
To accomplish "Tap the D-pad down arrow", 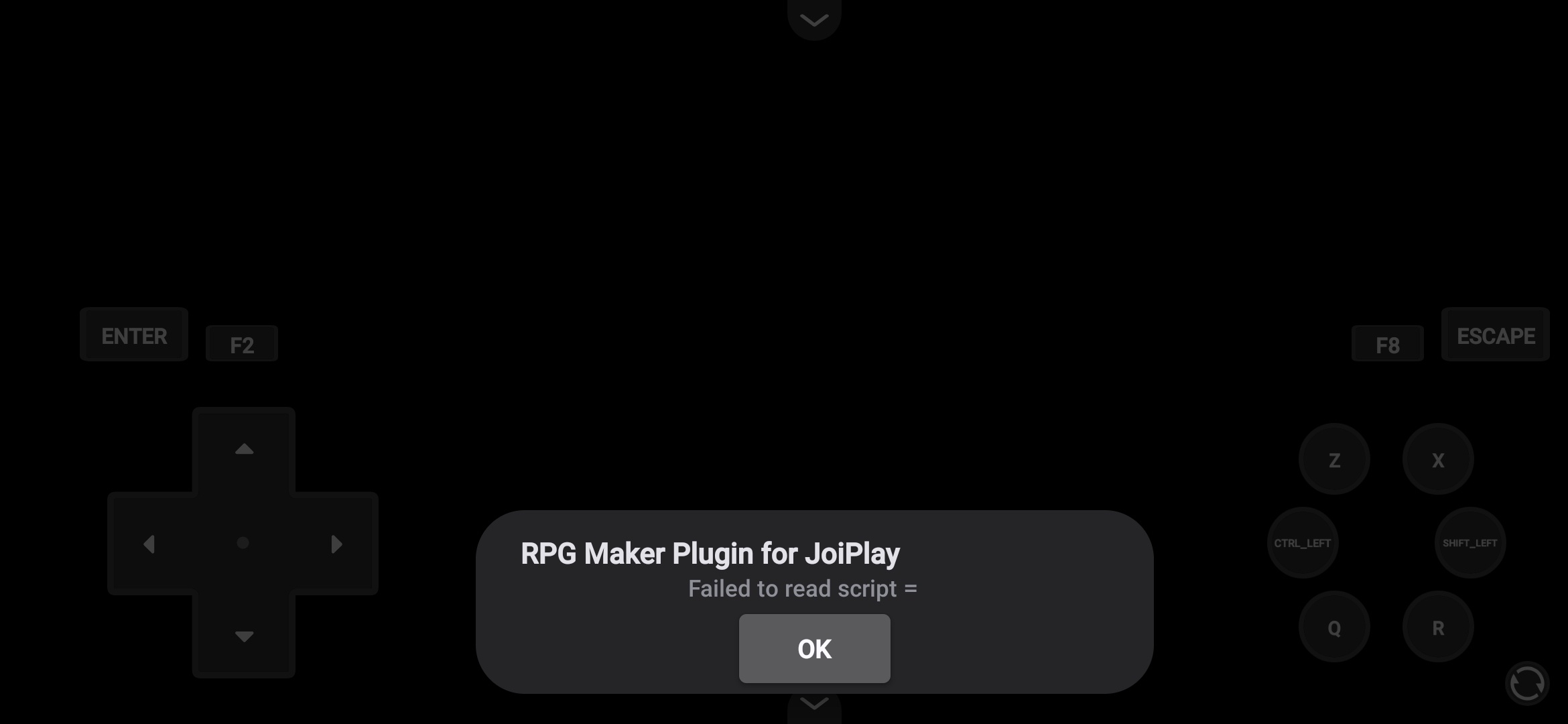I will pos(244,636).
